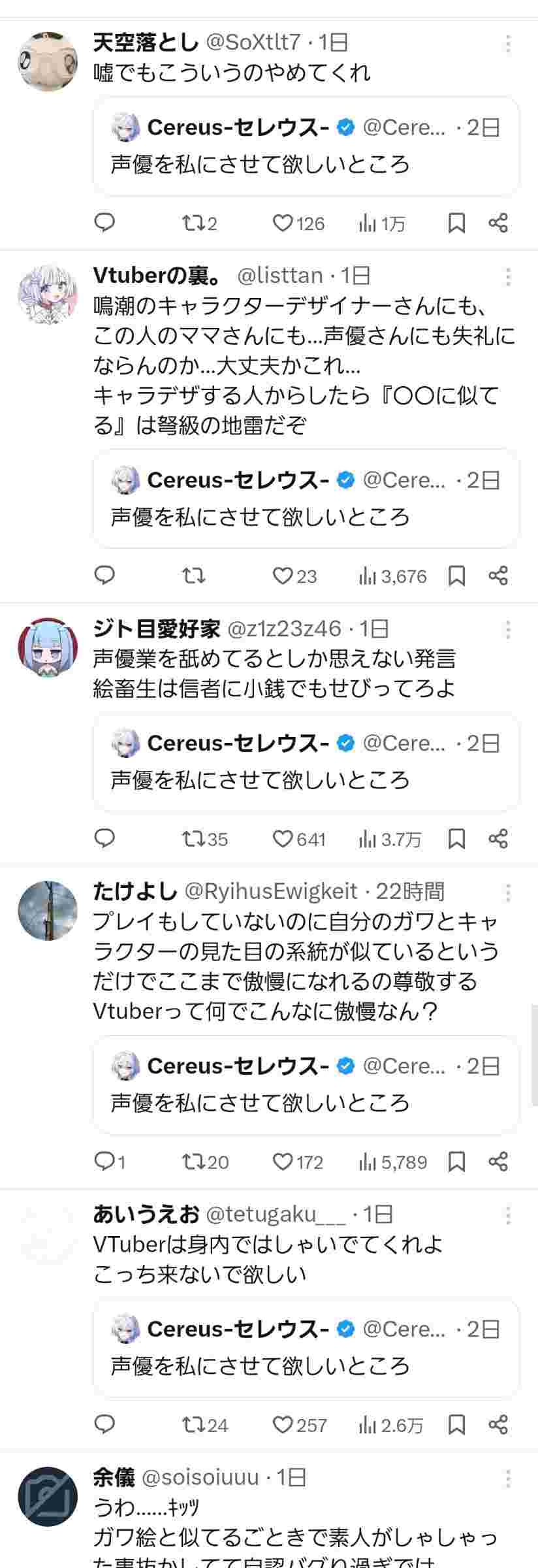Bookmark the post by あいうえお

(x=456, y=1425)
